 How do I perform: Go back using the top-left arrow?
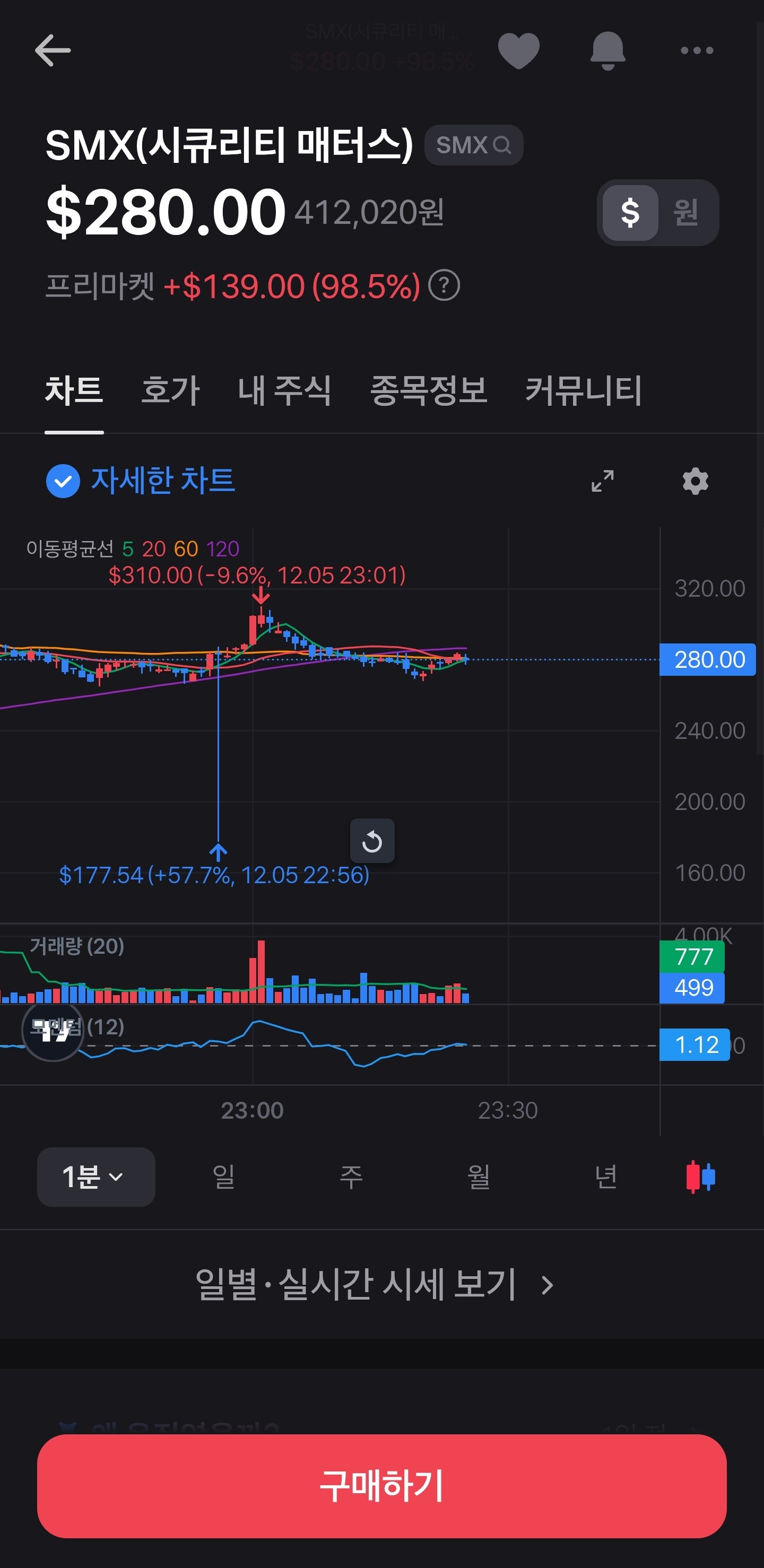click(53, 50)
